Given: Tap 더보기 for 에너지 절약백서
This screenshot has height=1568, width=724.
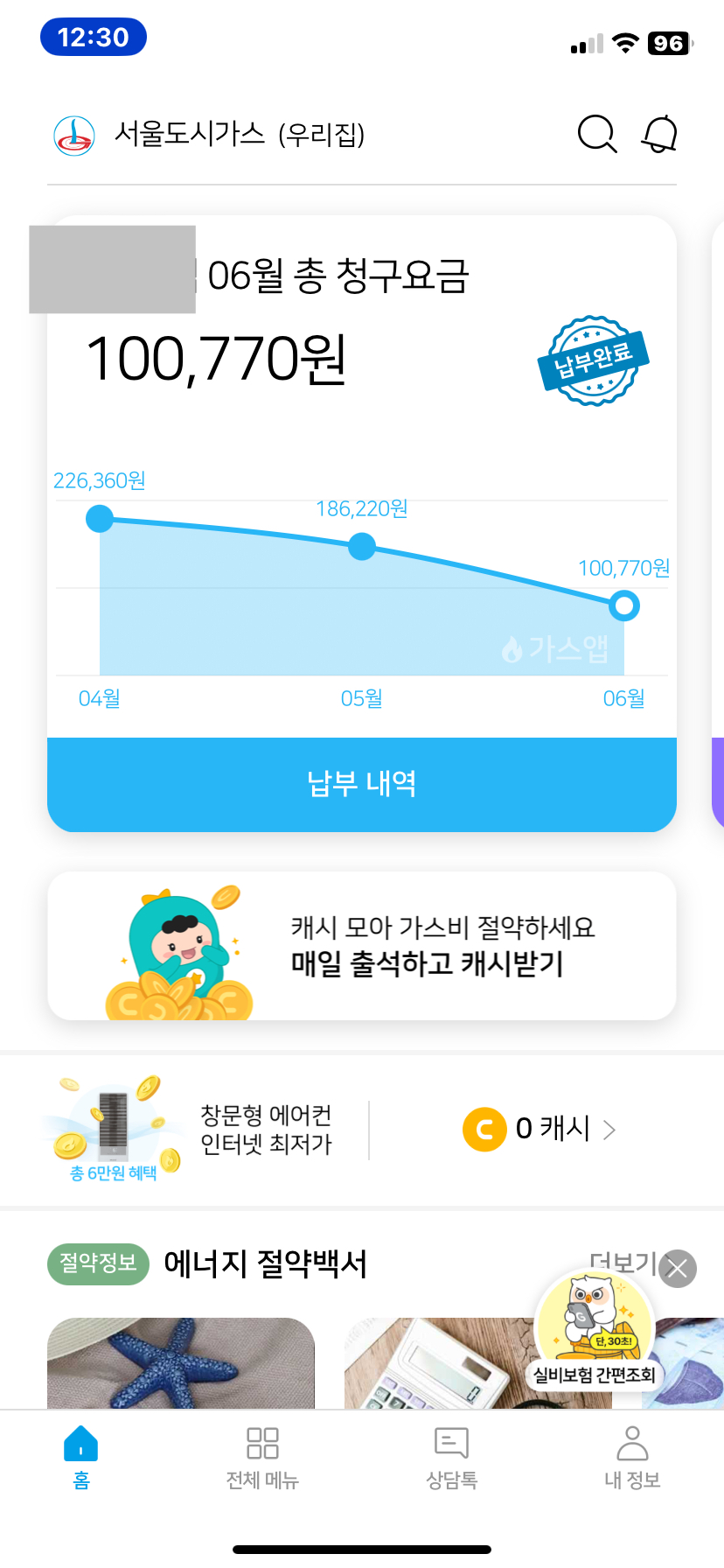Looking at the screenshot, I should pyautogui.click(x=621, y=1263).
